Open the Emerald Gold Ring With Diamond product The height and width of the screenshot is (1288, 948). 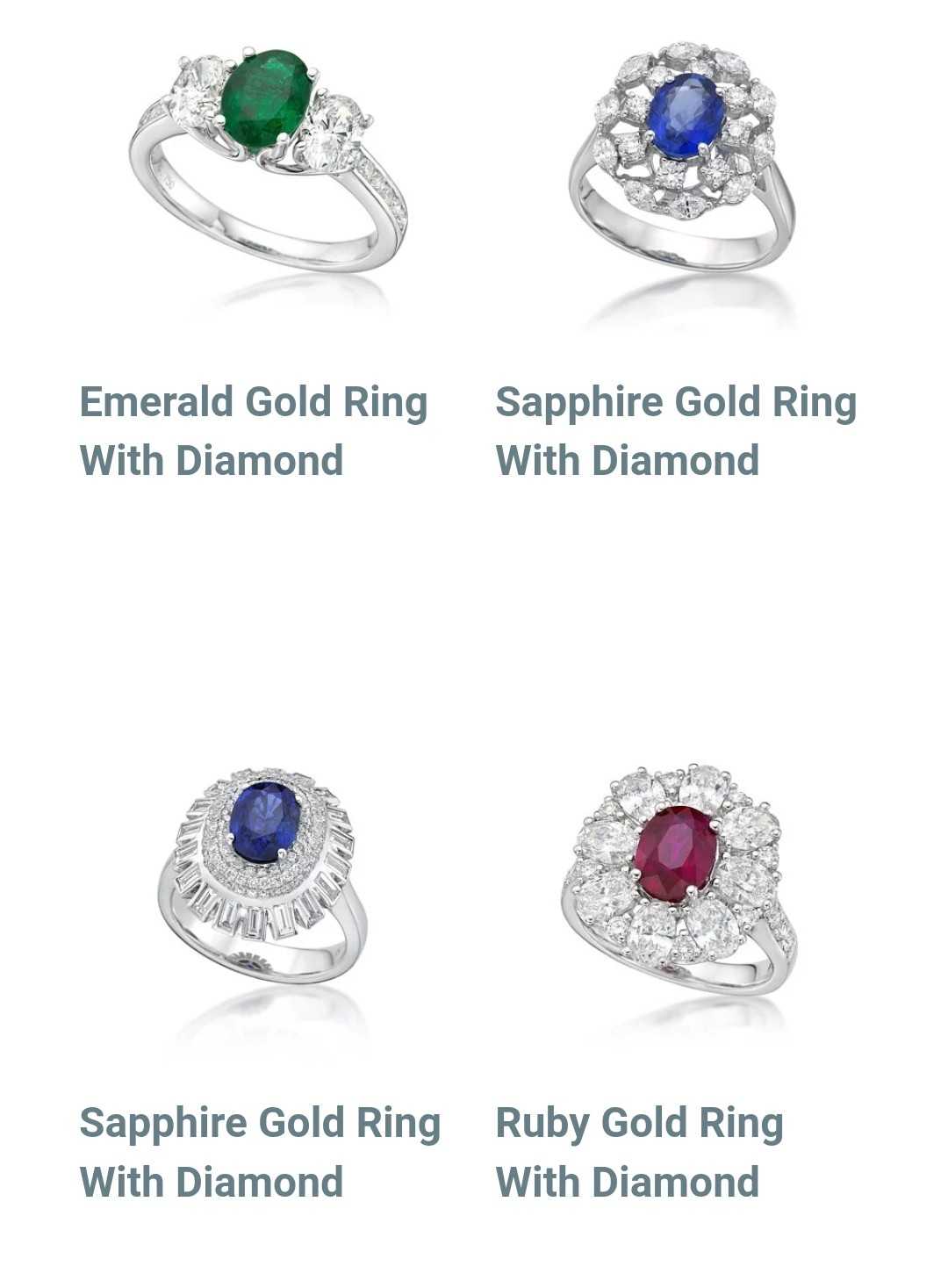[254, 430]
